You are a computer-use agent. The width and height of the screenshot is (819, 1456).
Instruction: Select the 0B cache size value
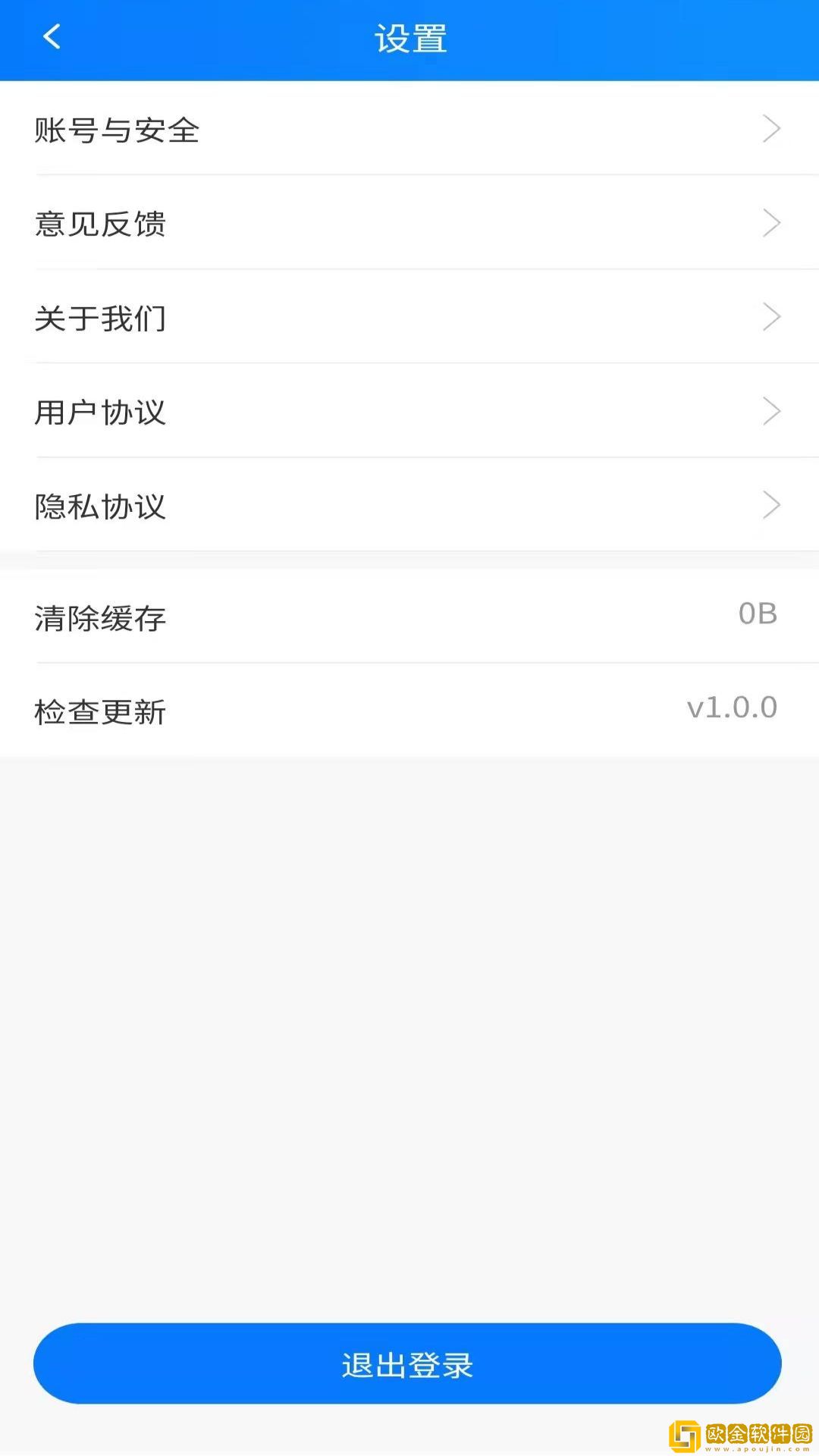tap(759, 614)
